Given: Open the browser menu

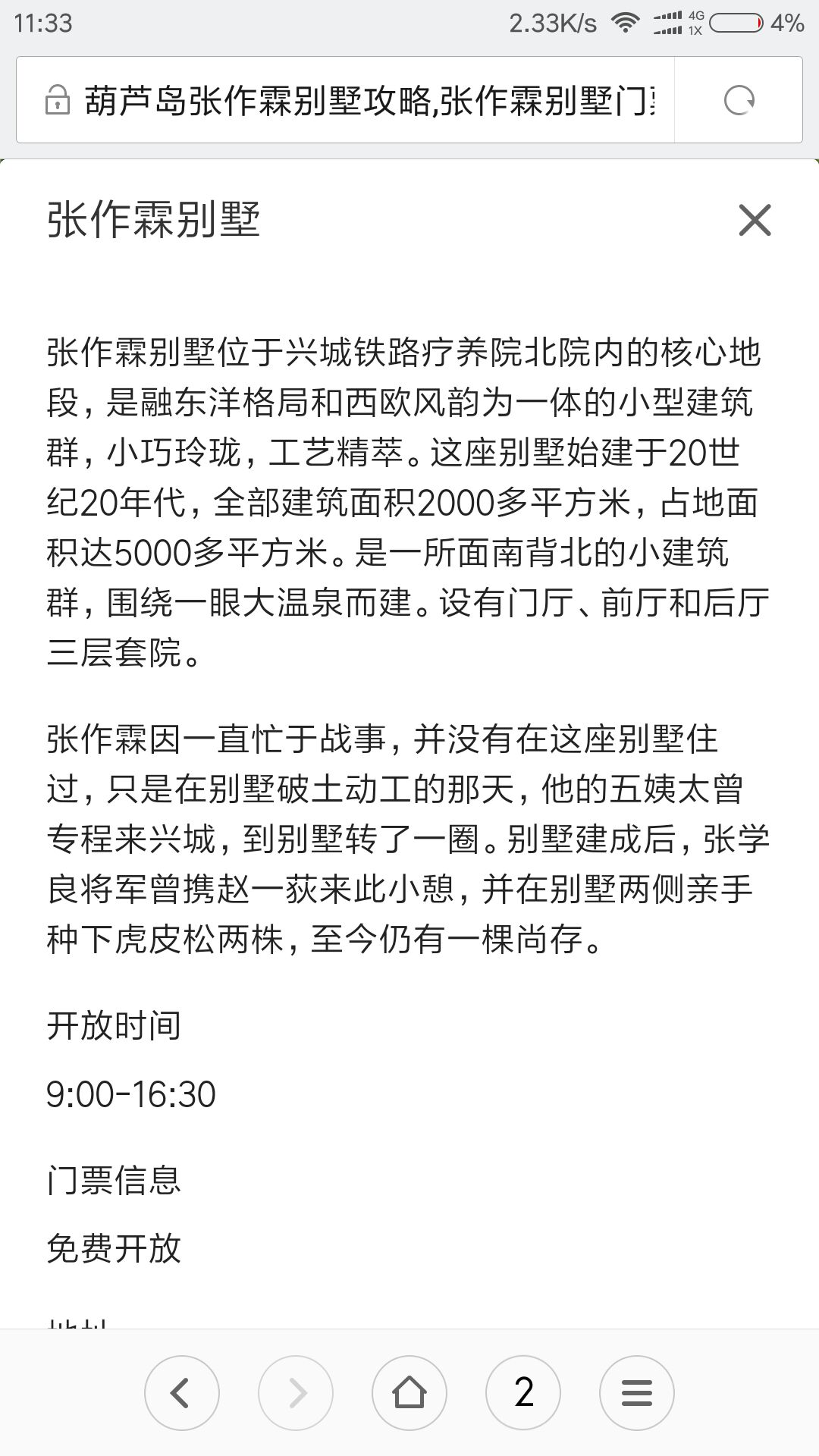Looking at the screenshot, I should [637, 1392].
